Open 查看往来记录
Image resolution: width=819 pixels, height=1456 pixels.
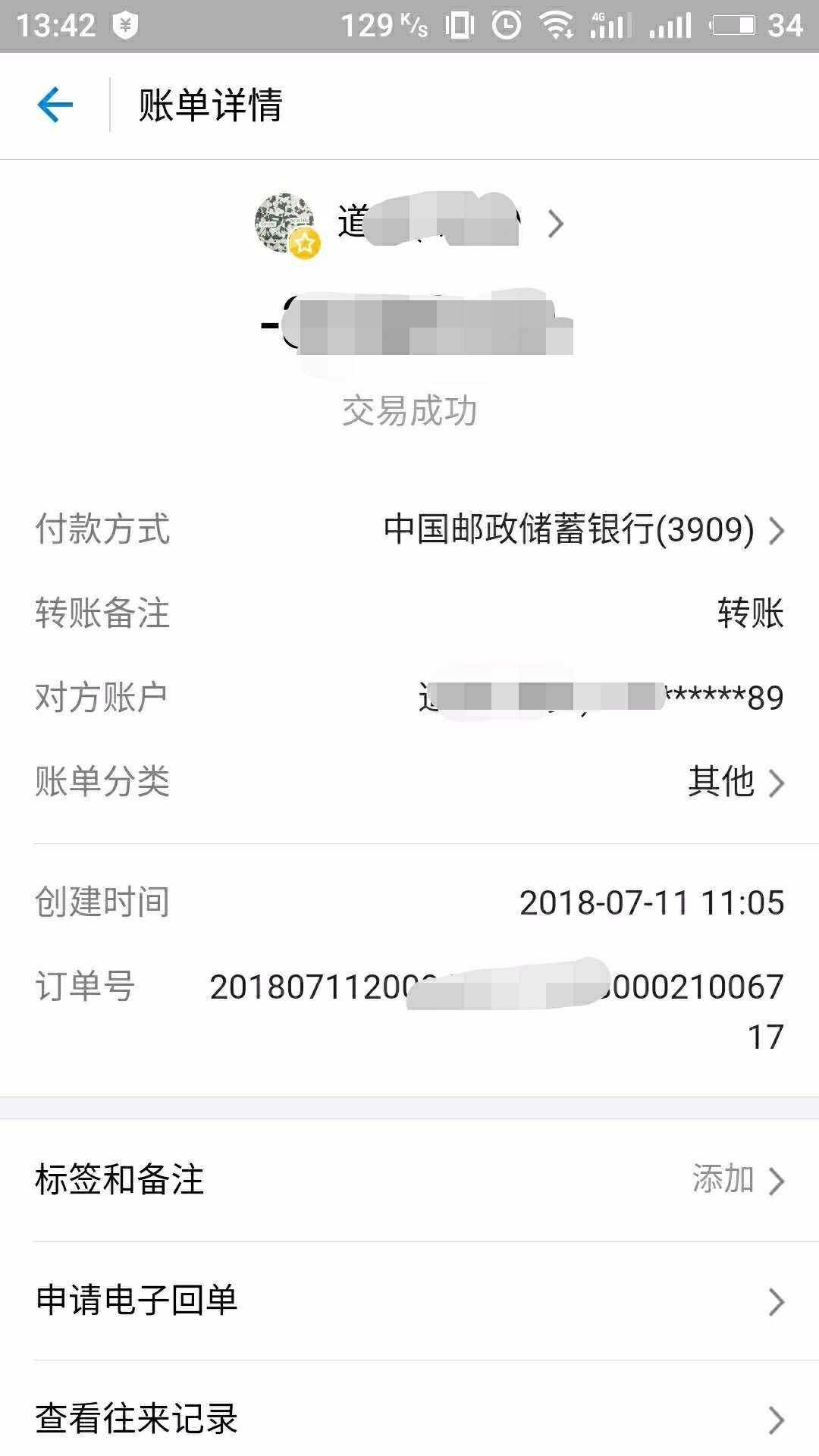[x=409, y=1419]
